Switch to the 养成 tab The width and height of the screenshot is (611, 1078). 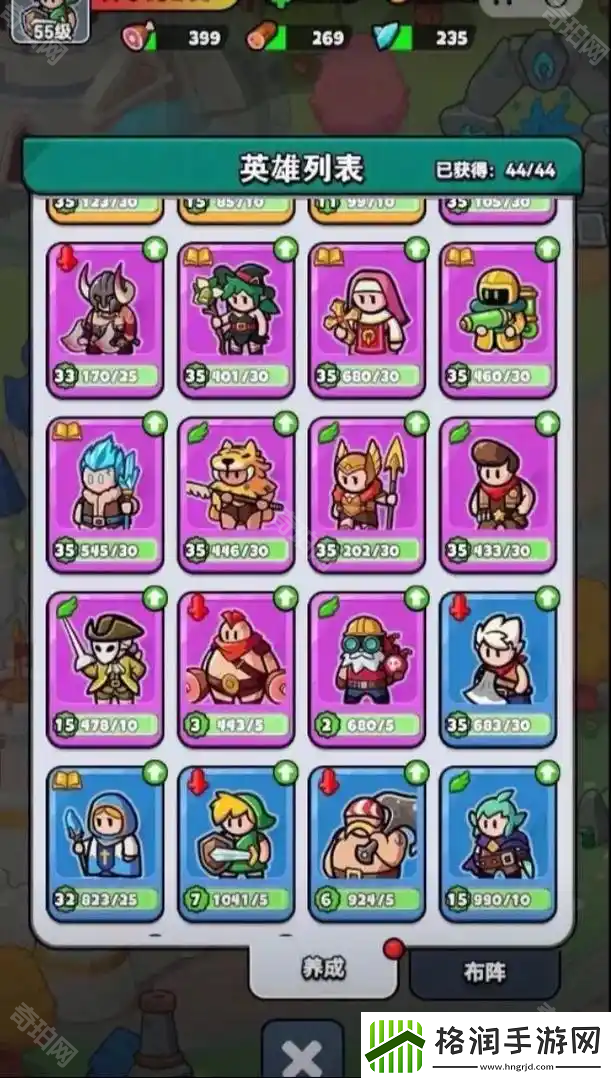pyautogui.click(x=324, y=968)
